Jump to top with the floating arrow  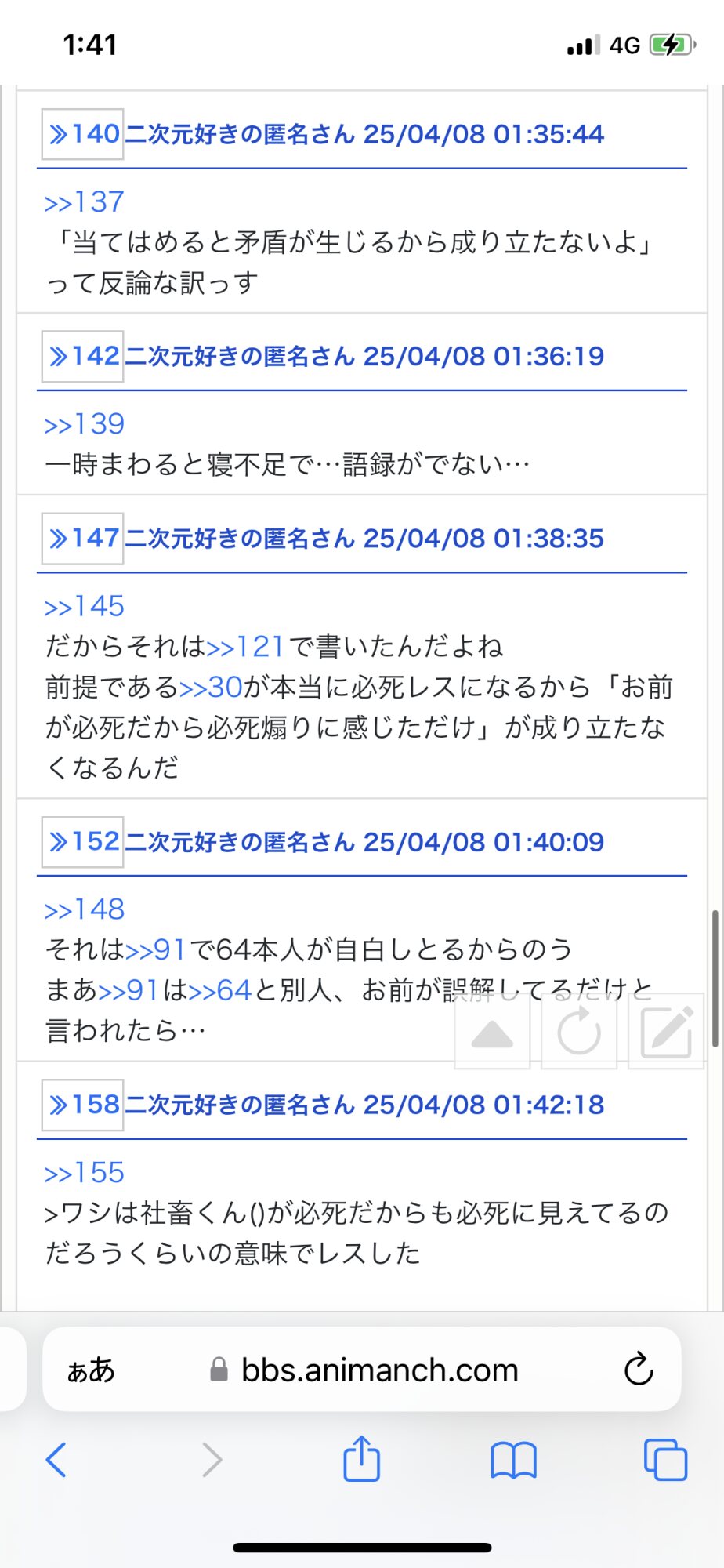coord(492,1033)
